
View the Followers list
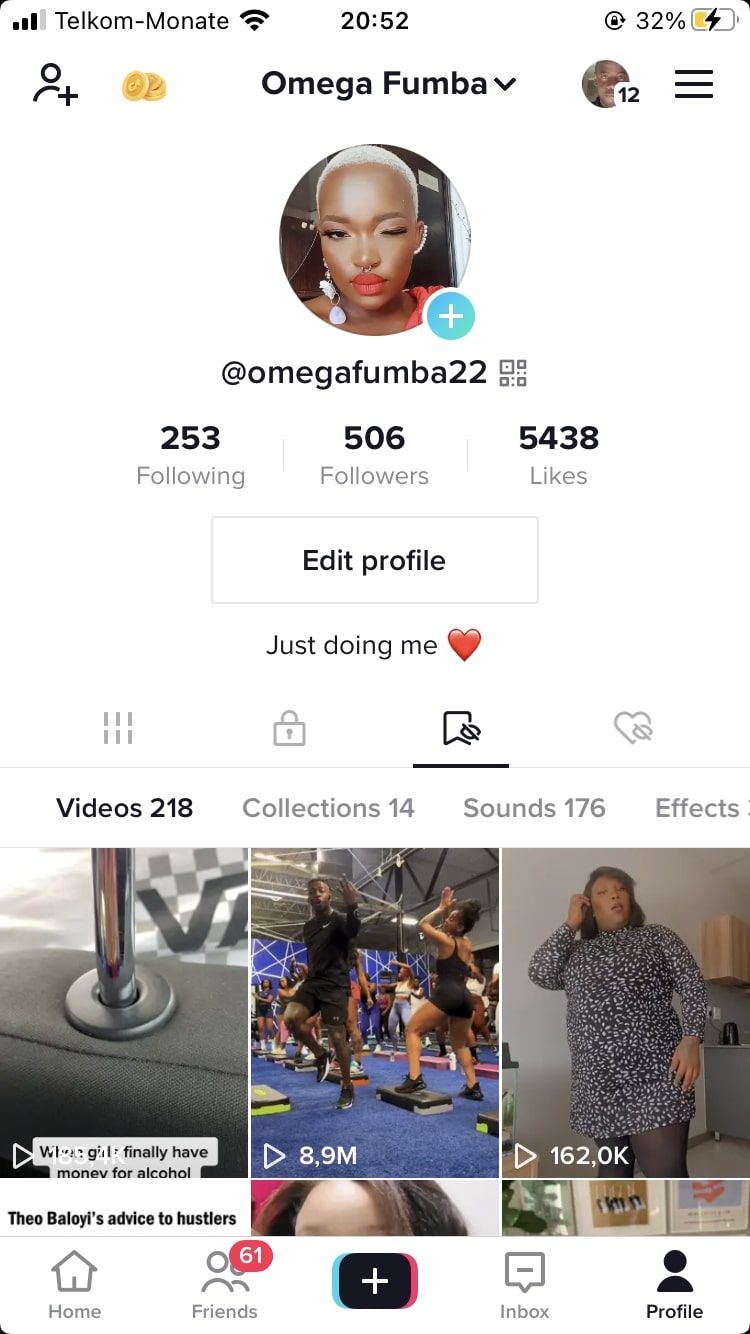click(x=374, y=454)
